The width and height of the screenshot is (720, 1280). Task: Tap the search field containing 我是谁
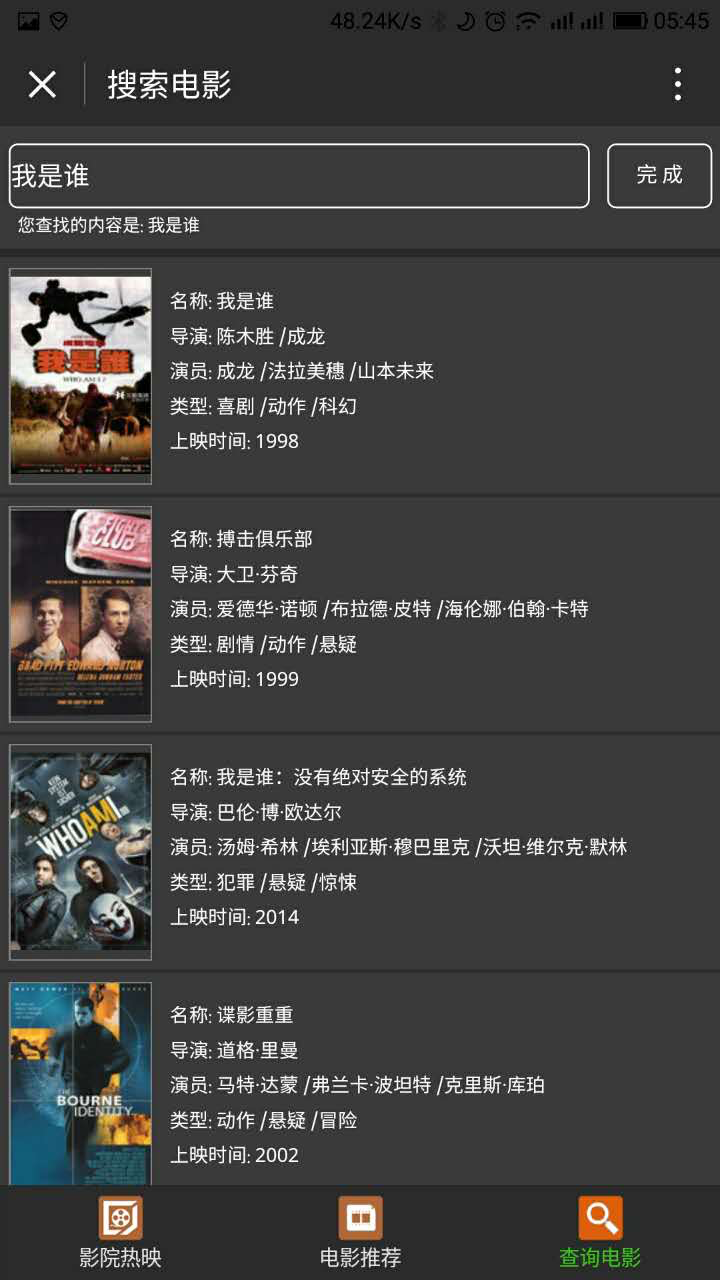(x=299, y=176)
